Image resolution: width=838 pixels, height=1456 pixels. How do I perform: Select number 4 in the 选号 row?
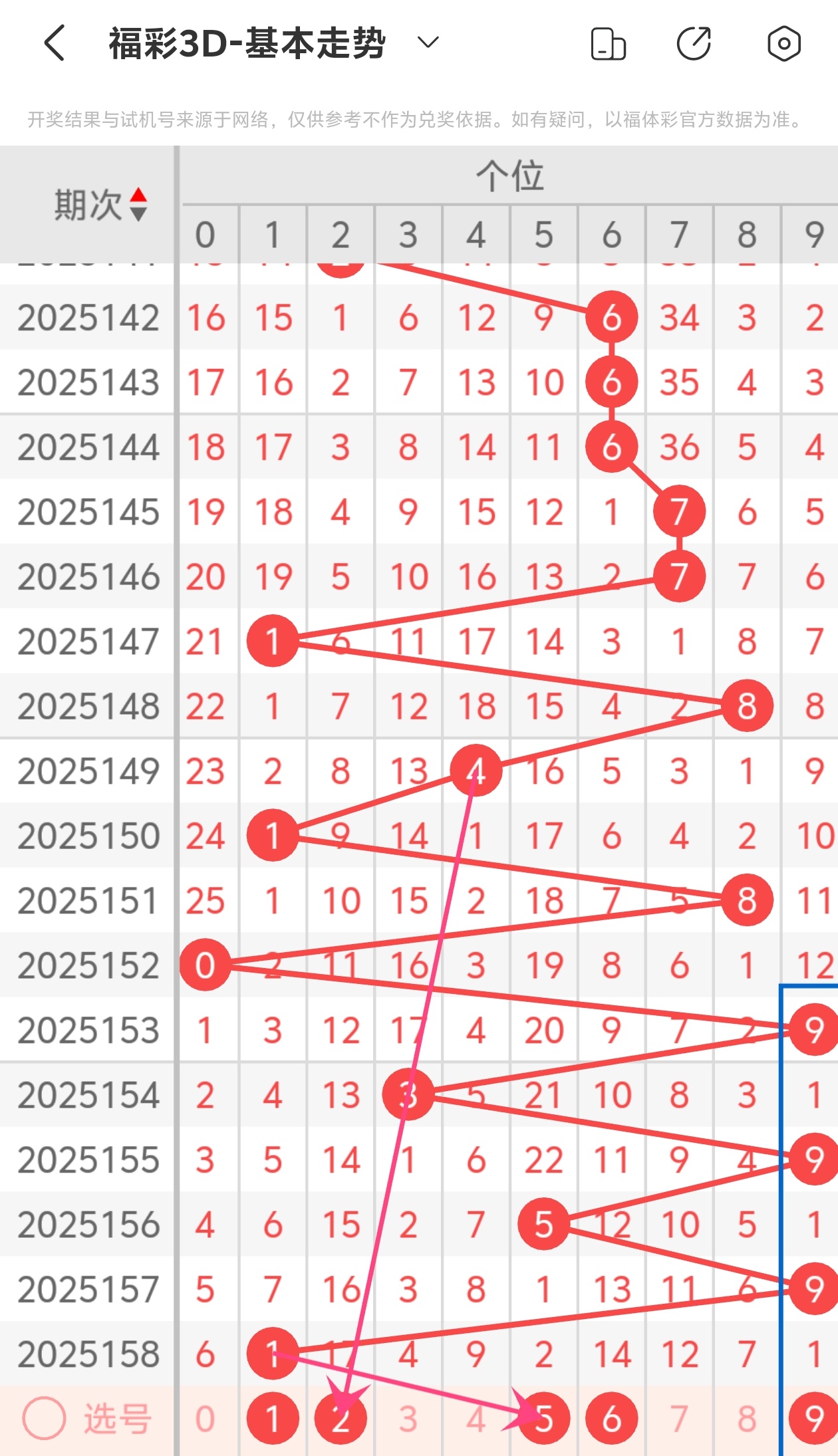point(476,1419)
